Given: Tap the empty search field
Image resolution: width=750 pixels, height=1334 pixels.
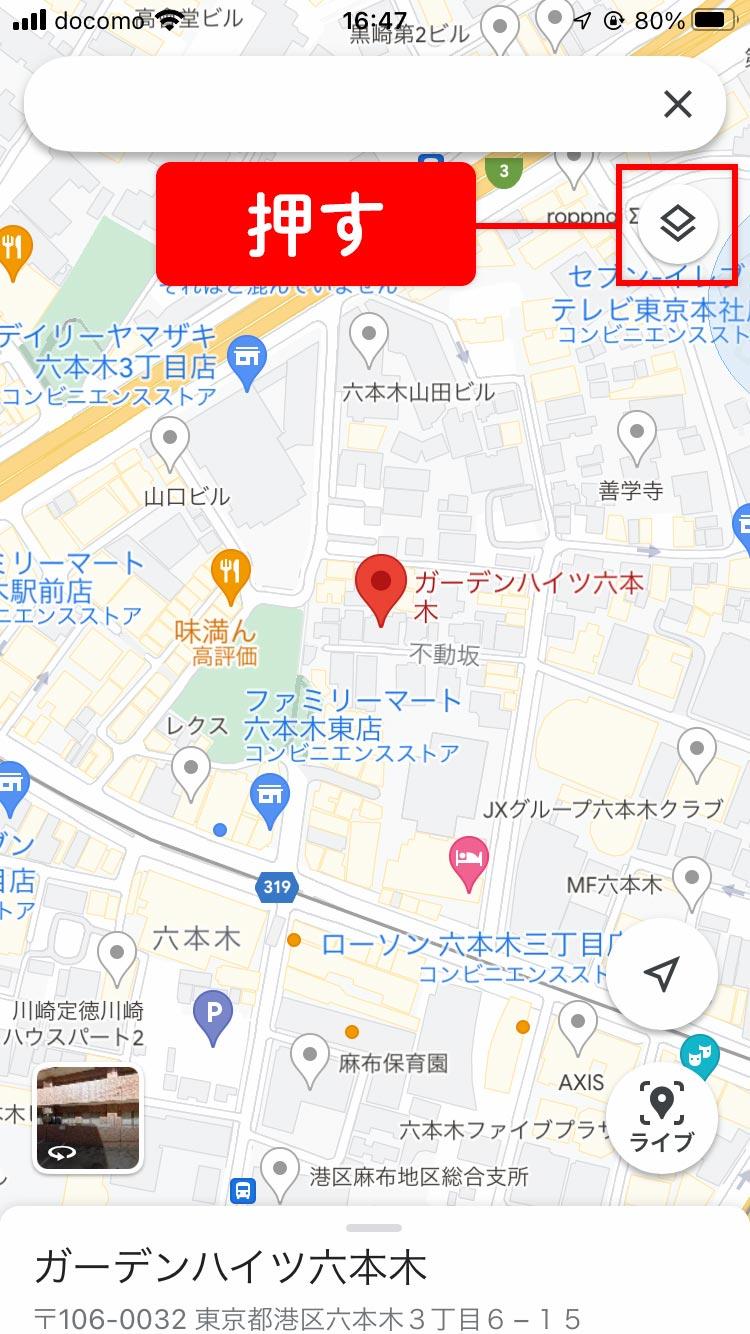Looking at the screenshot, I should (330, 104).
